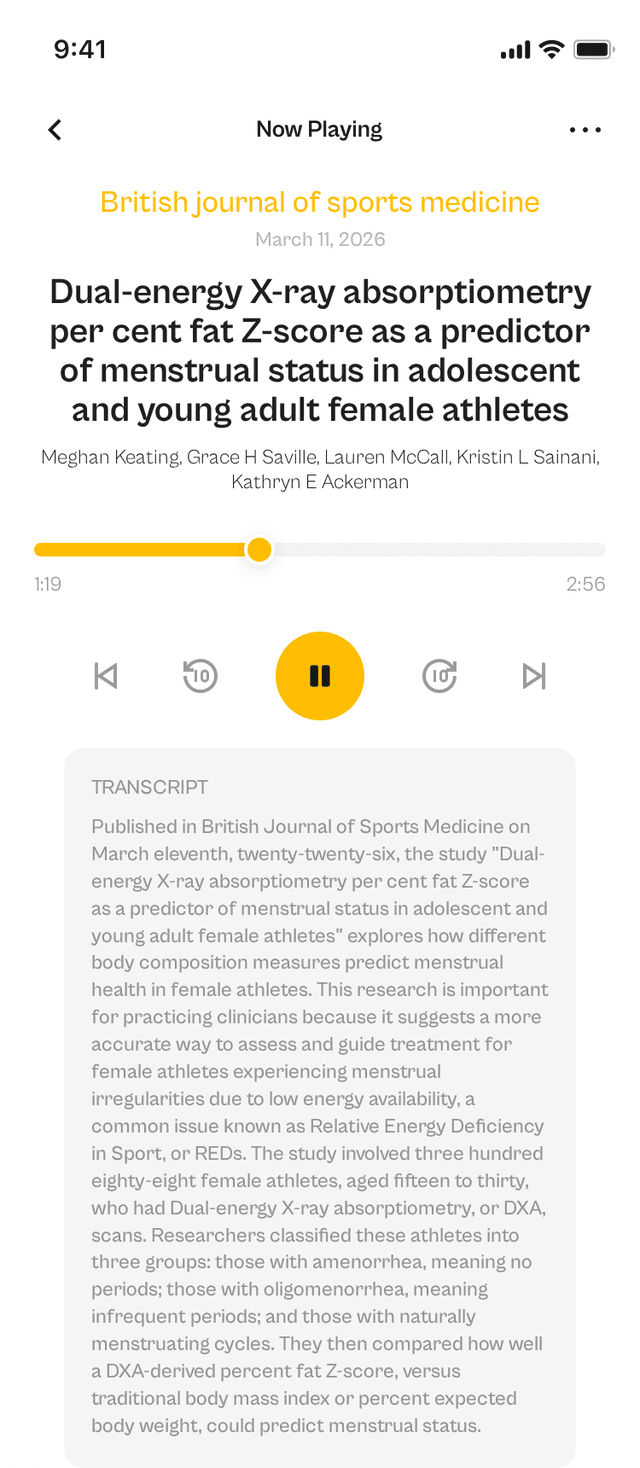Rewind 10 seconds
640x1468 pixels.
tap(200, 676)
